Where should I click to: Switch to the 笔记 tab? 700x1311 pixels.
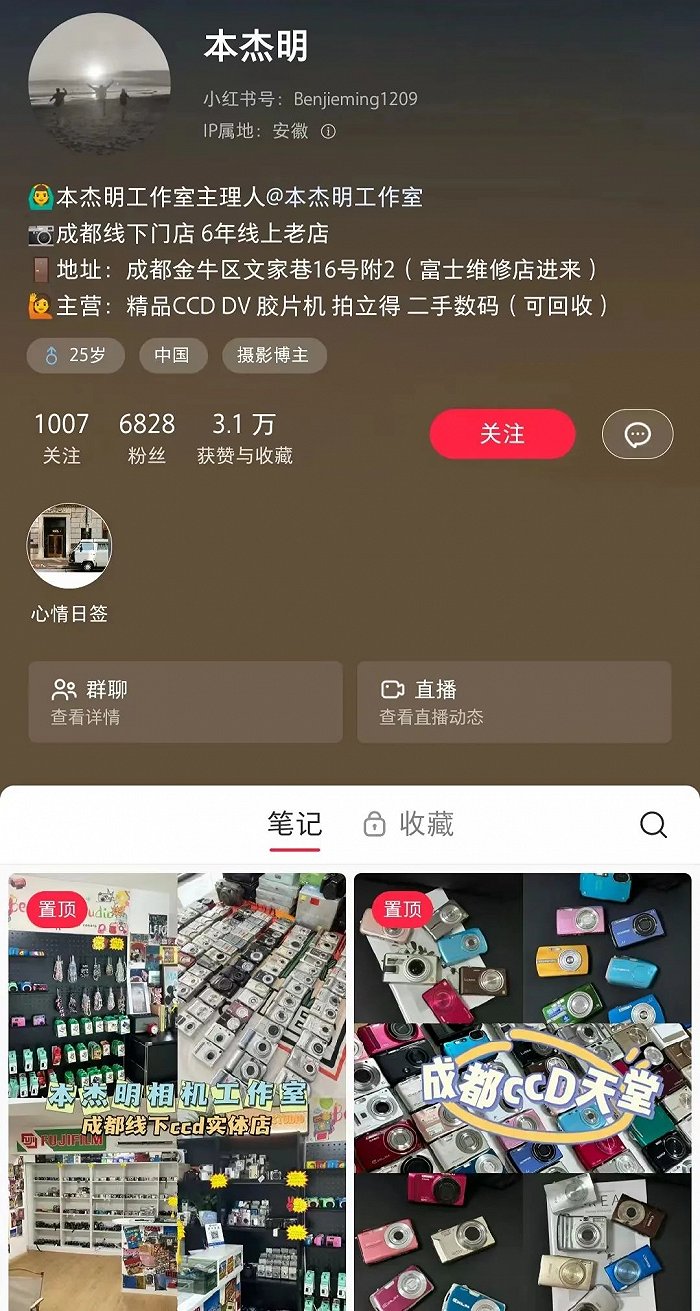click(294, 824)
